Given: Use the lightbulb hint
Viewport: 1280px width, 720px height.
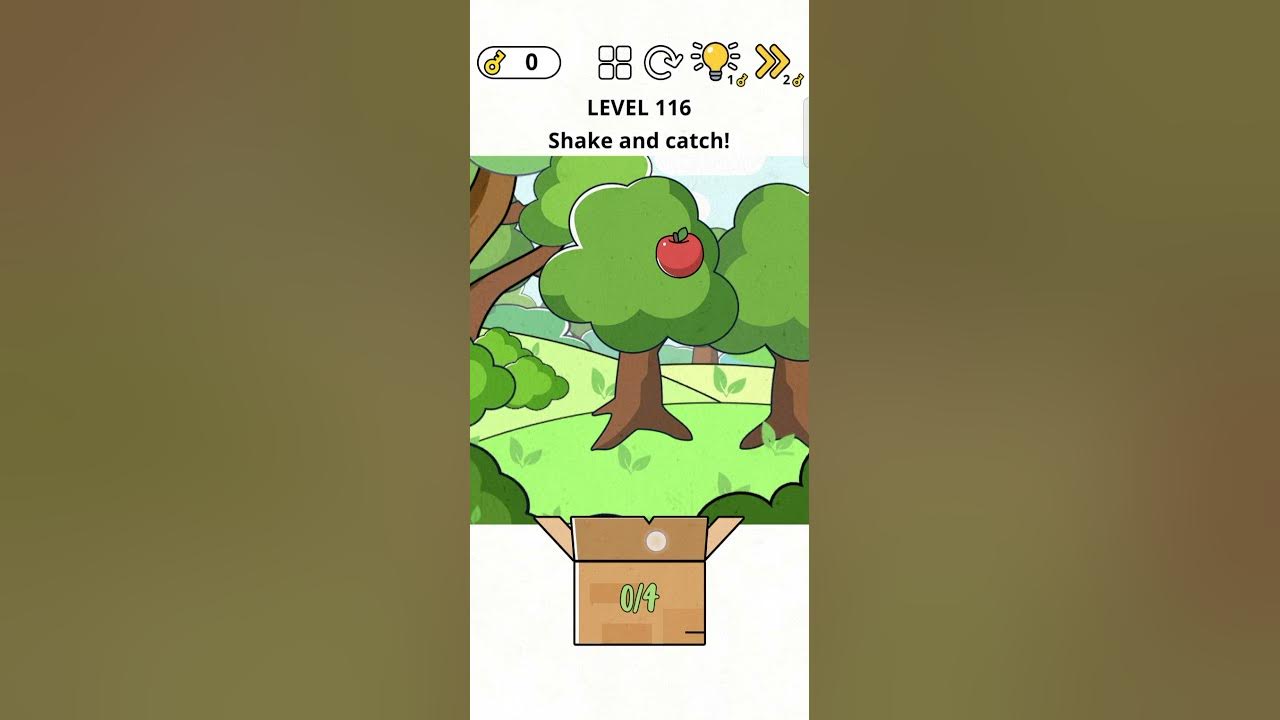Looking at the screenshot, I should coord(715,61).
